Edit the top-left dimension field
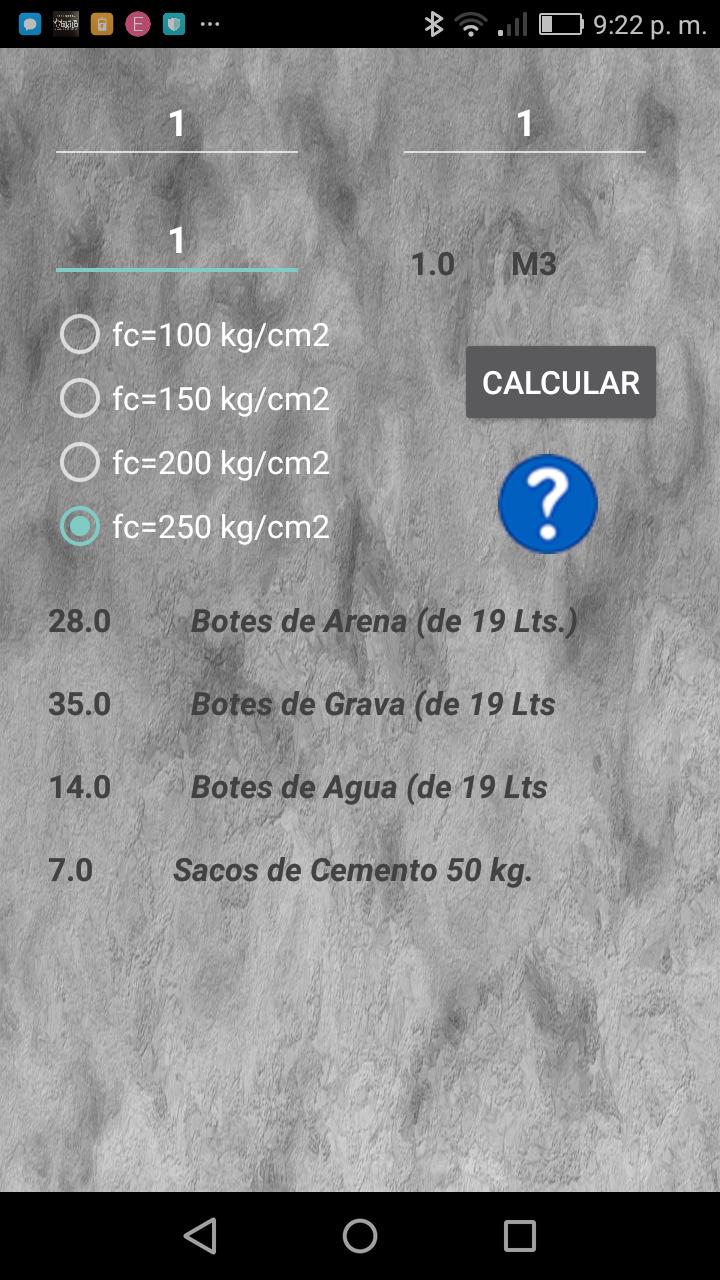The image size is (720, 1280). point(177,125)
